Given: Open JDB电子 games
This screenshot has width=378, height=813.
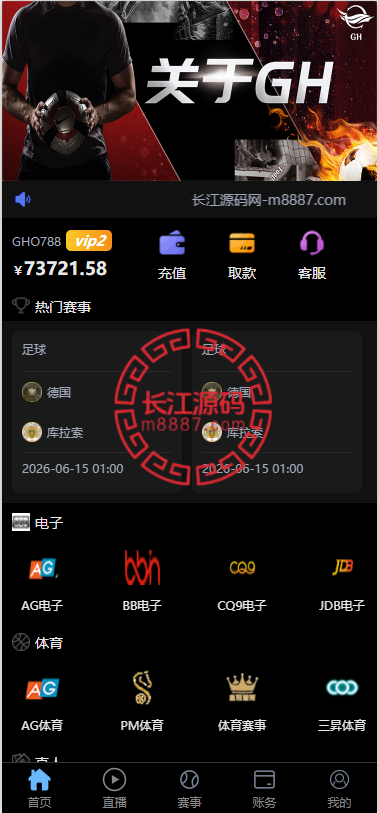Looking at the screenshot, I should (342, 582).
